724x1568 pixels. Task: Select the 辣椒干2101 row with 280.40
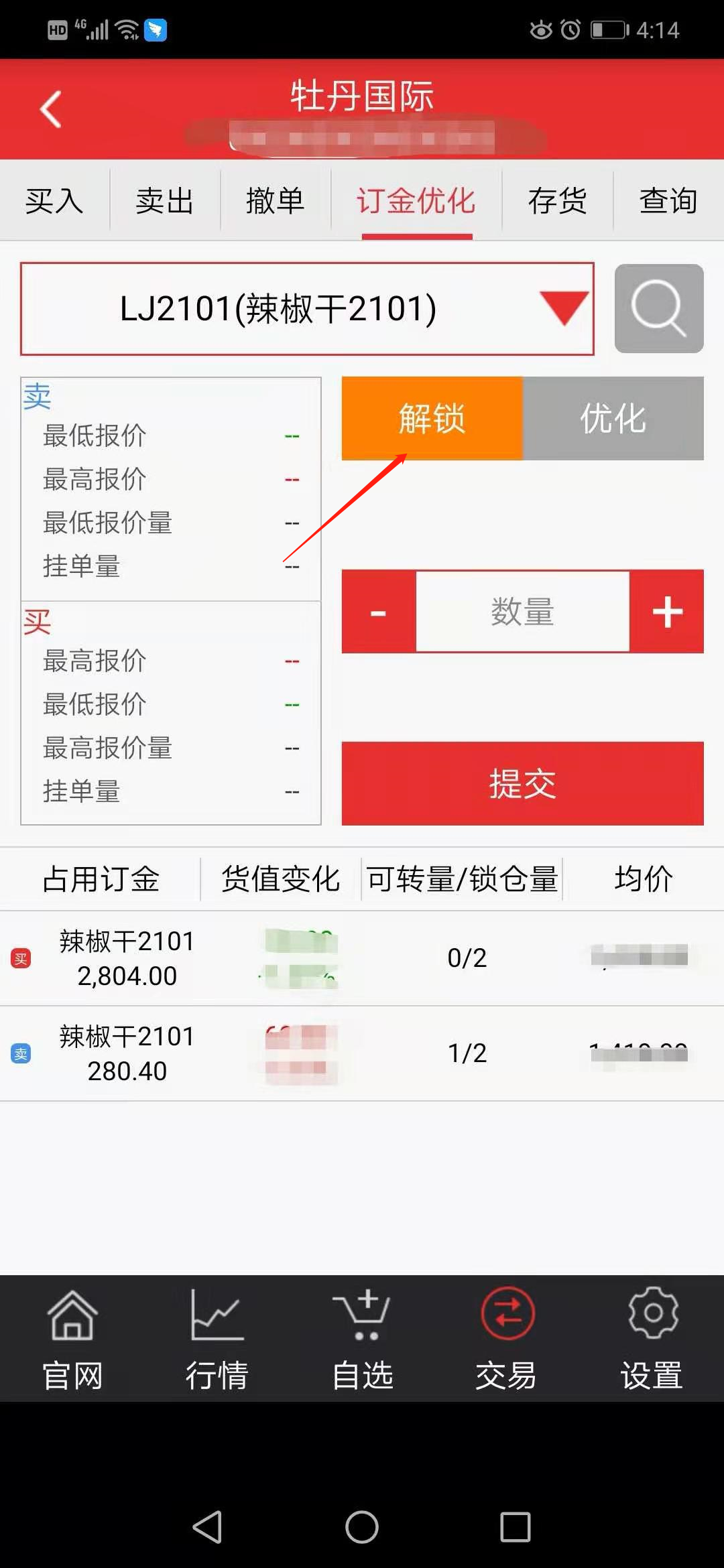(362, 1053)
